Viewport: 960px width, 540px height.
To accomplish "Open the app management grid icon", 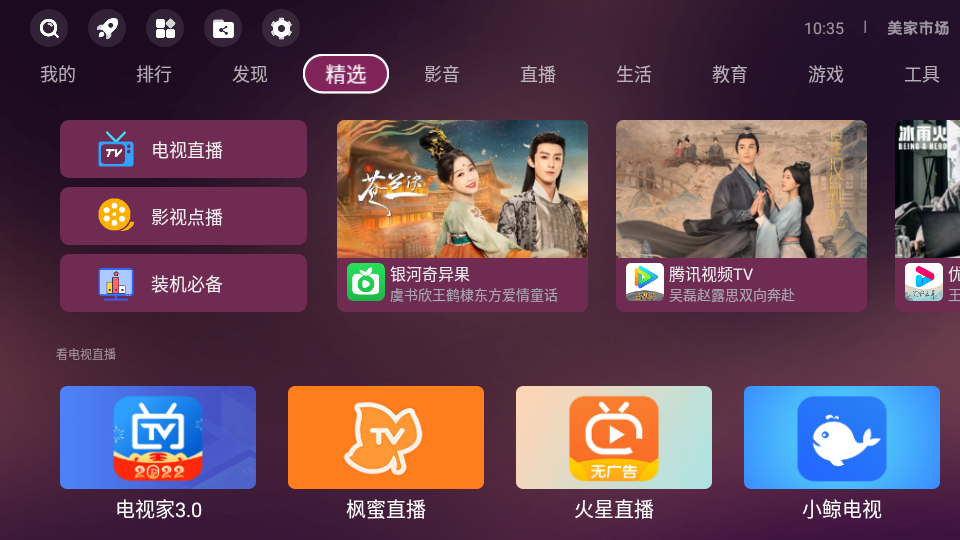I will point(165,28).
